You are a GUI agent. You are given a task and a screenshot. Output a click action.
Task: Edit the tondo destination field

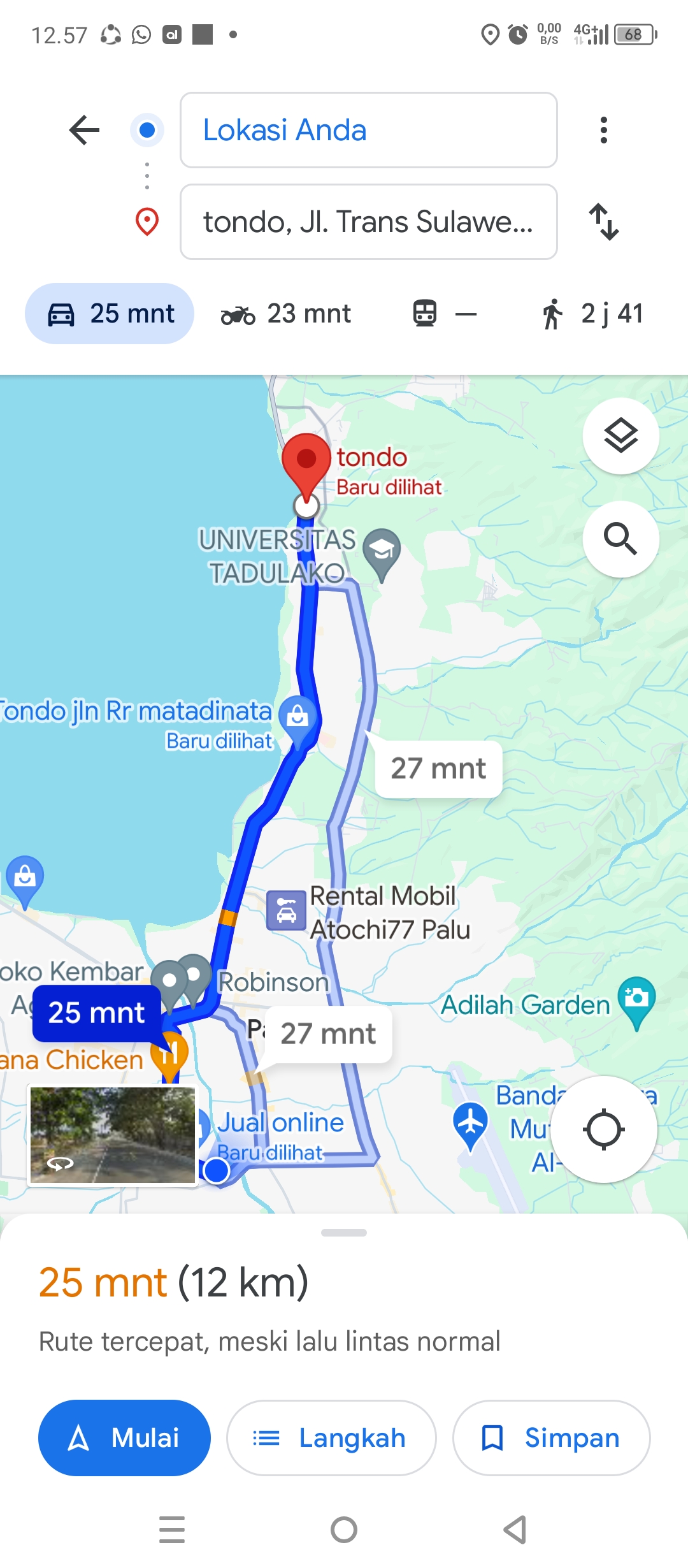click(368, 222)
